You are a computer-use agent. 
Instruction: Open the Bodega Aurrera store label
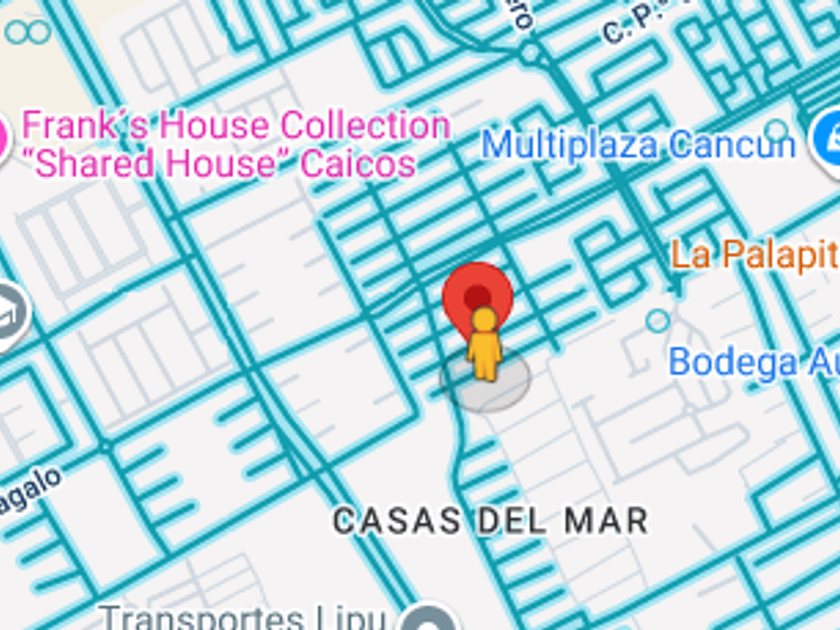(x=754, y=363)
